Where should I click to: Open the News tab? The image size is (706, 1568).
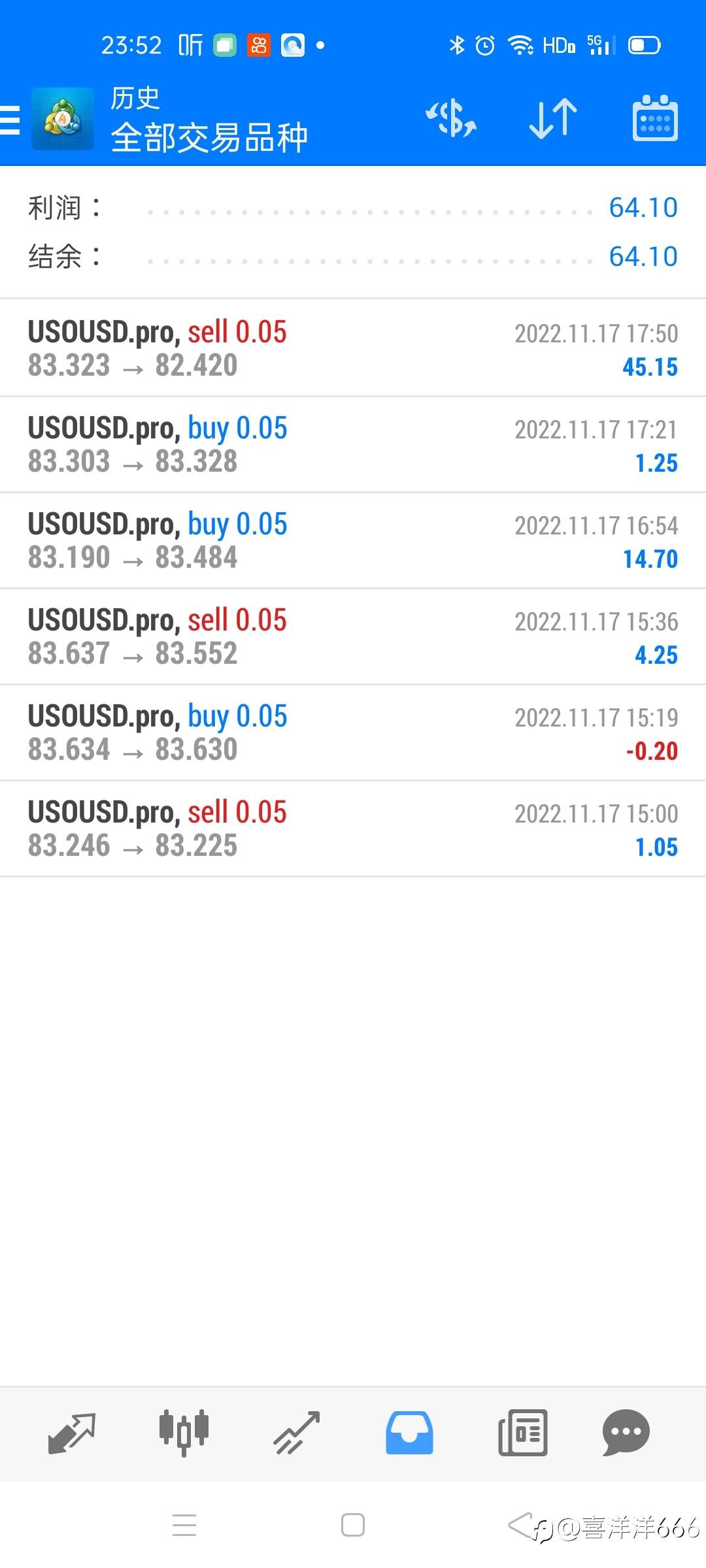522,1433
